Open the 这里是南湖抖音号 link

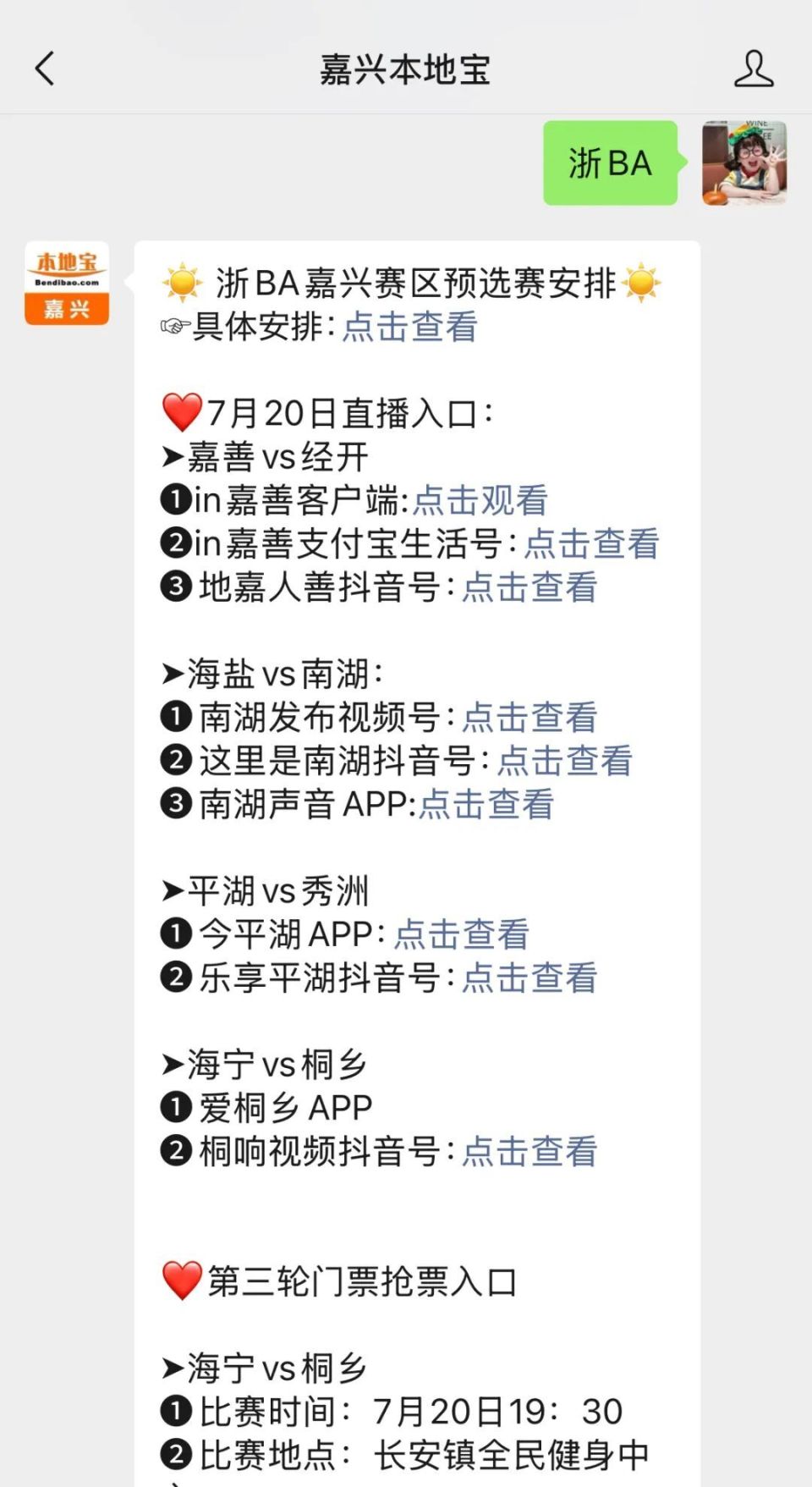(565, 760)
